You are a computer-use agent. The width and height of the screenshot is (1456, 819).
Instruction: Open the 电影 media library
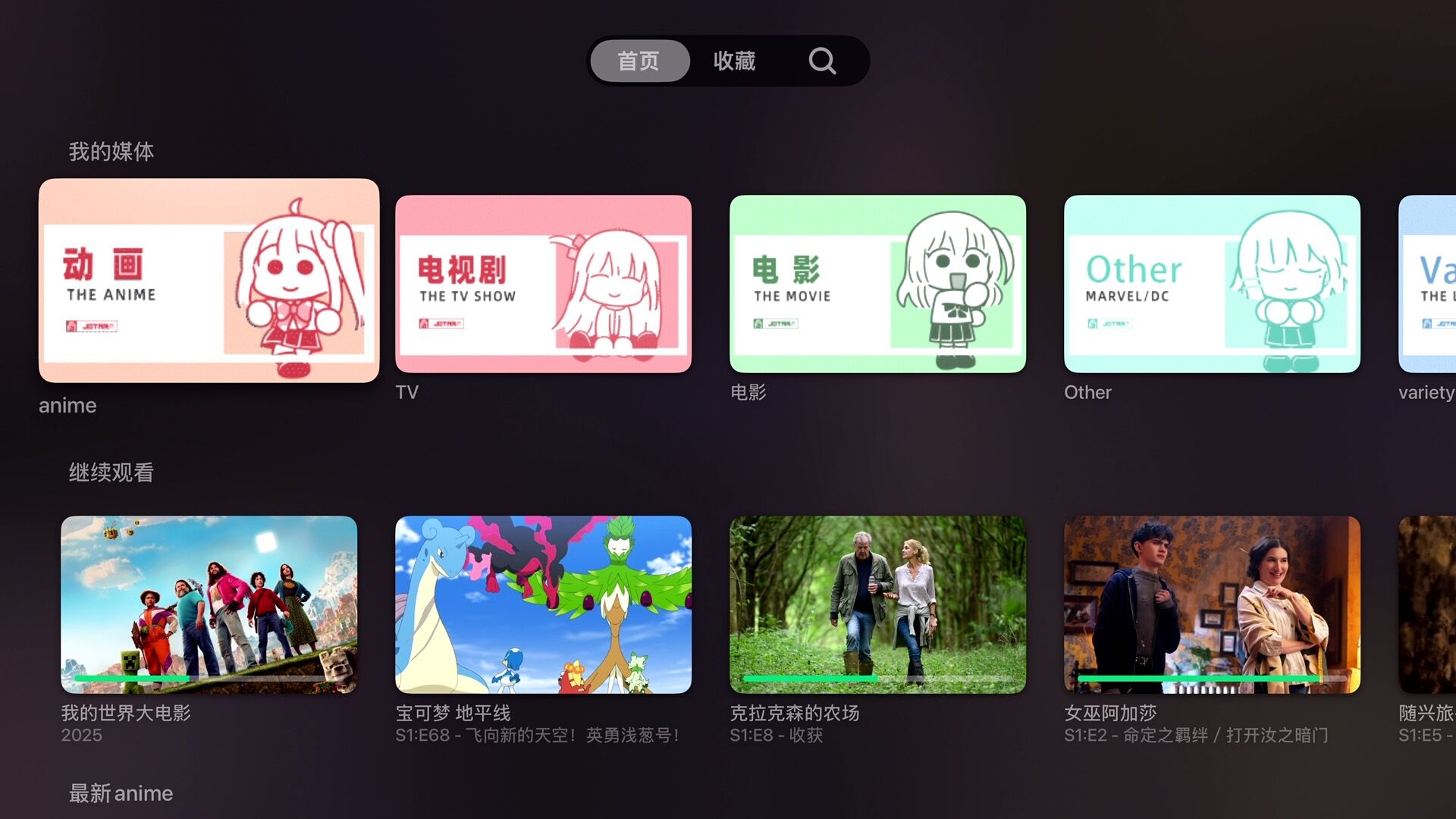(x=877, y=284)
